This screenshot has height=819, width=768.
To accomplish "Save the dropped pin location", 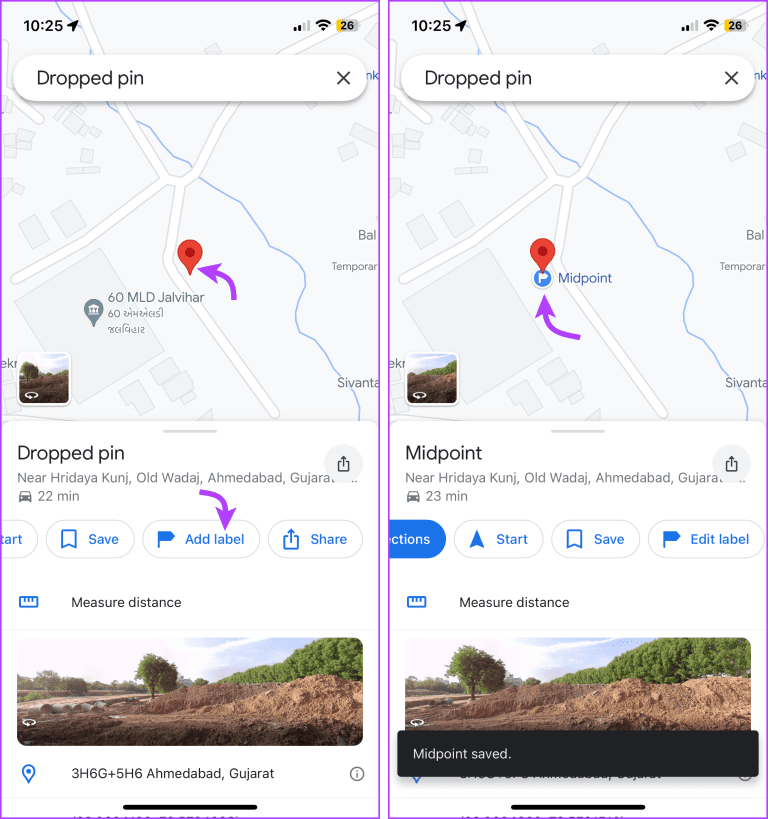I will 89,539.
